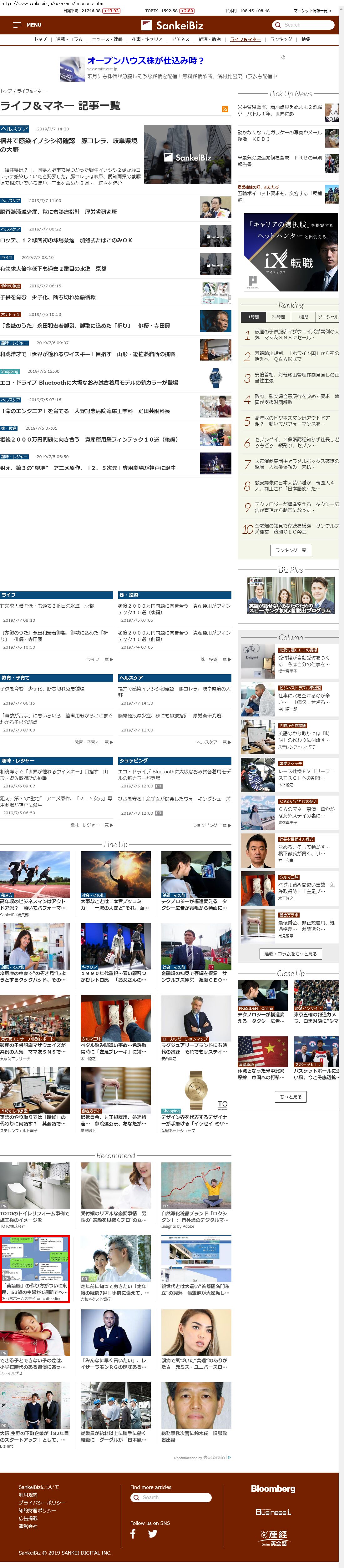Image resolution: width=344 pixels, height=1568 pixels.
Task: Tap the ランキング一覧 button
Action: point(291,550)
